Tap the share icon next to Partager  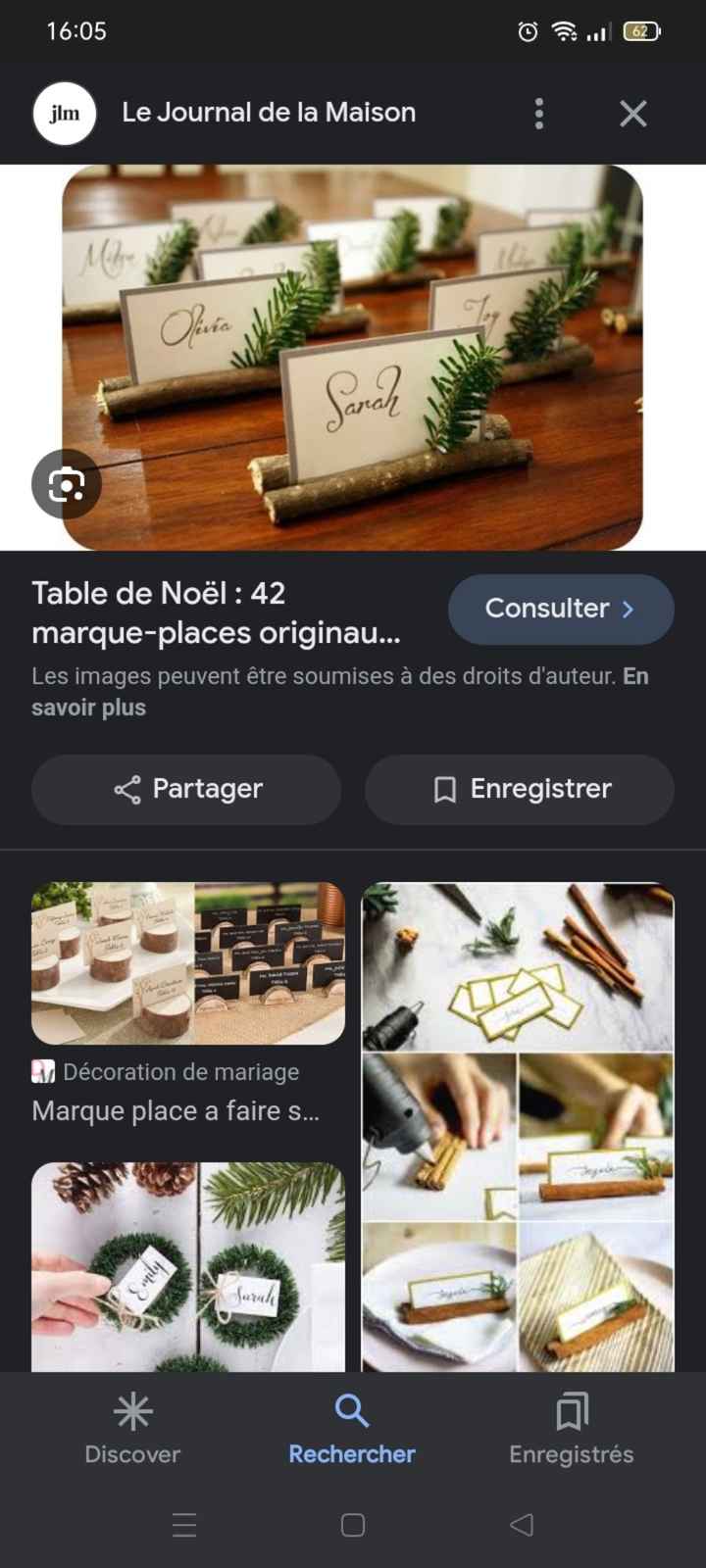(126, 789)
